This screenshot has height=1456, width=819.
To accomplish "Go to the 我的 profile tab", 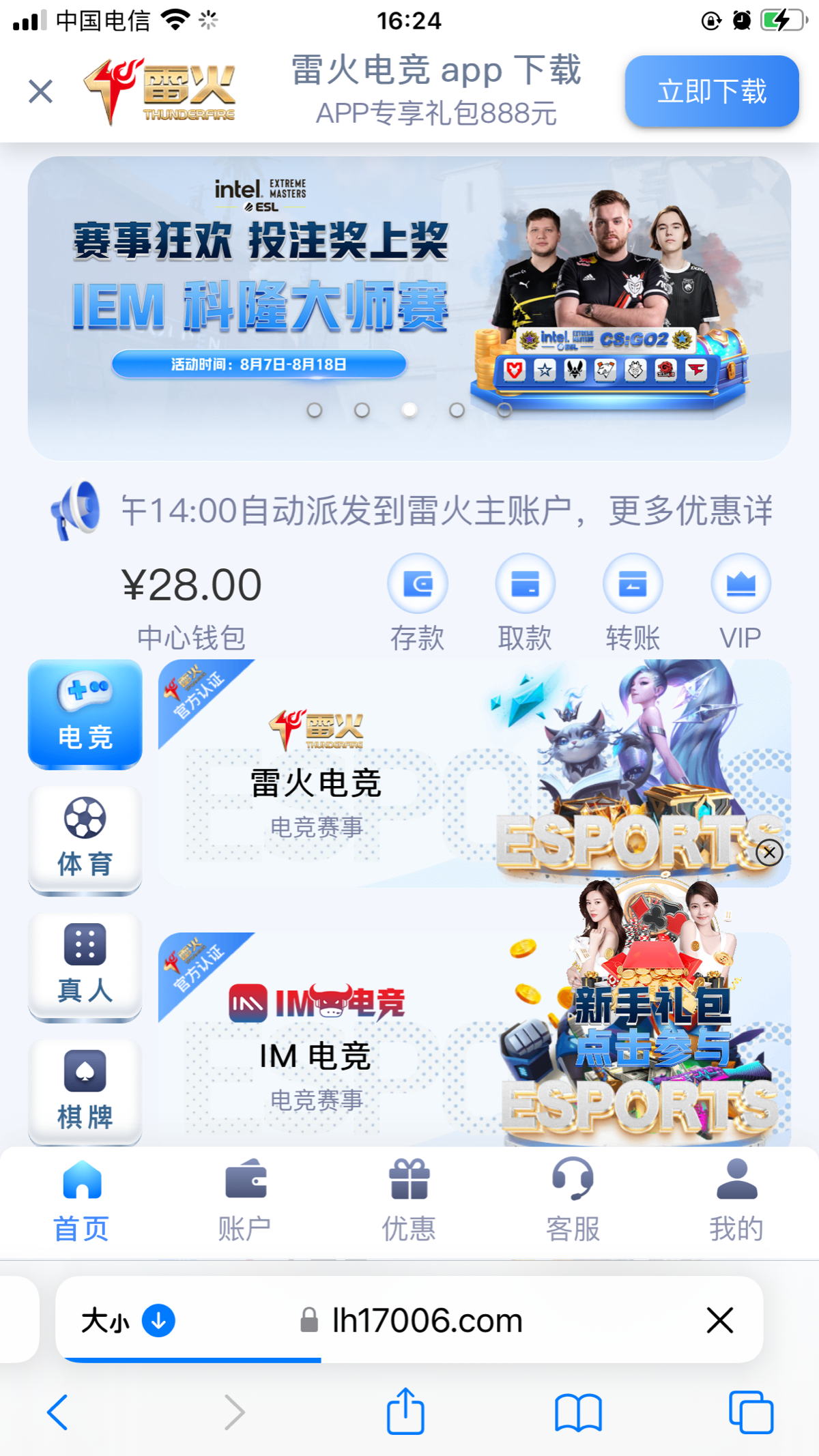I will [x=736, y=1201].
